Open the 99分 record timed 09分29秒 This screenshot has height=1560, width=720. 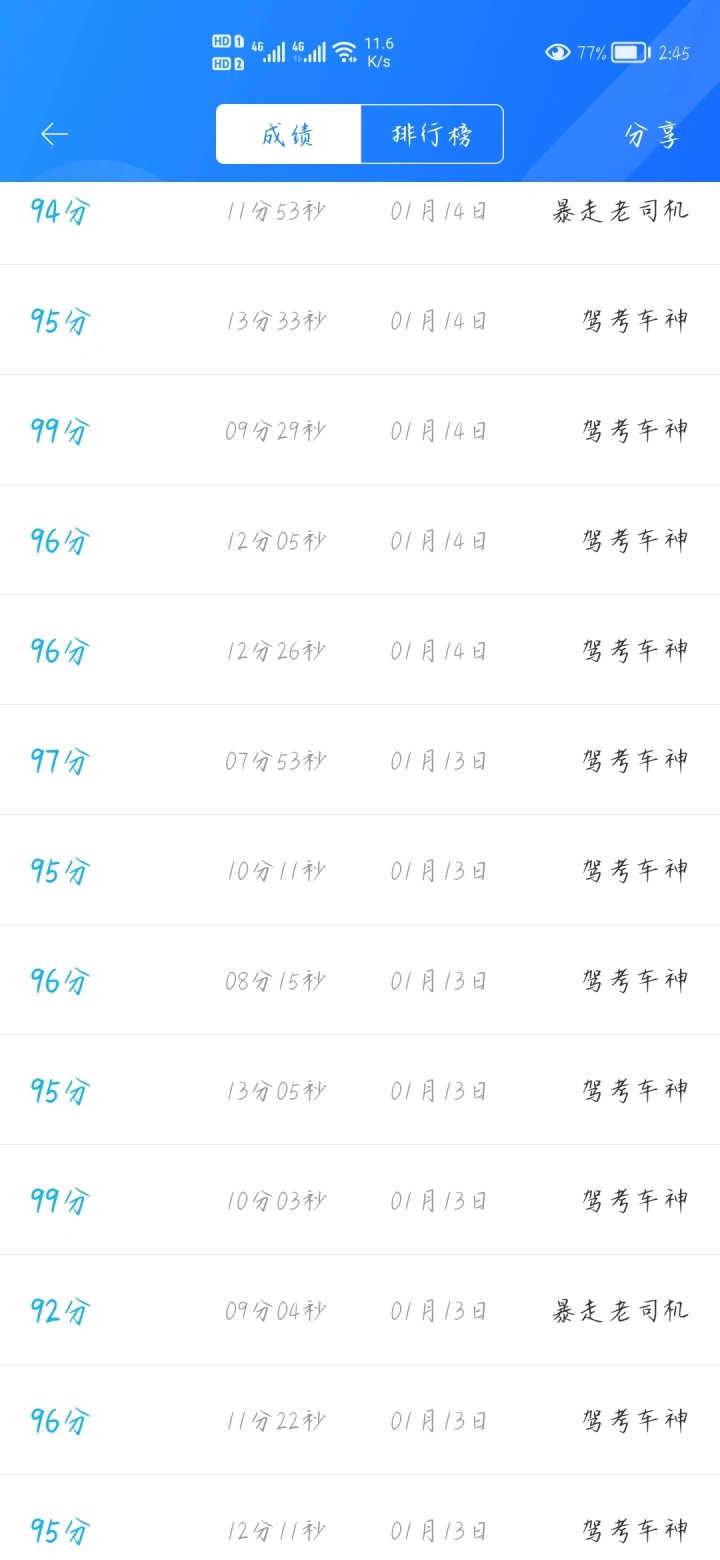pyautogui.click(x=360, y=430)
